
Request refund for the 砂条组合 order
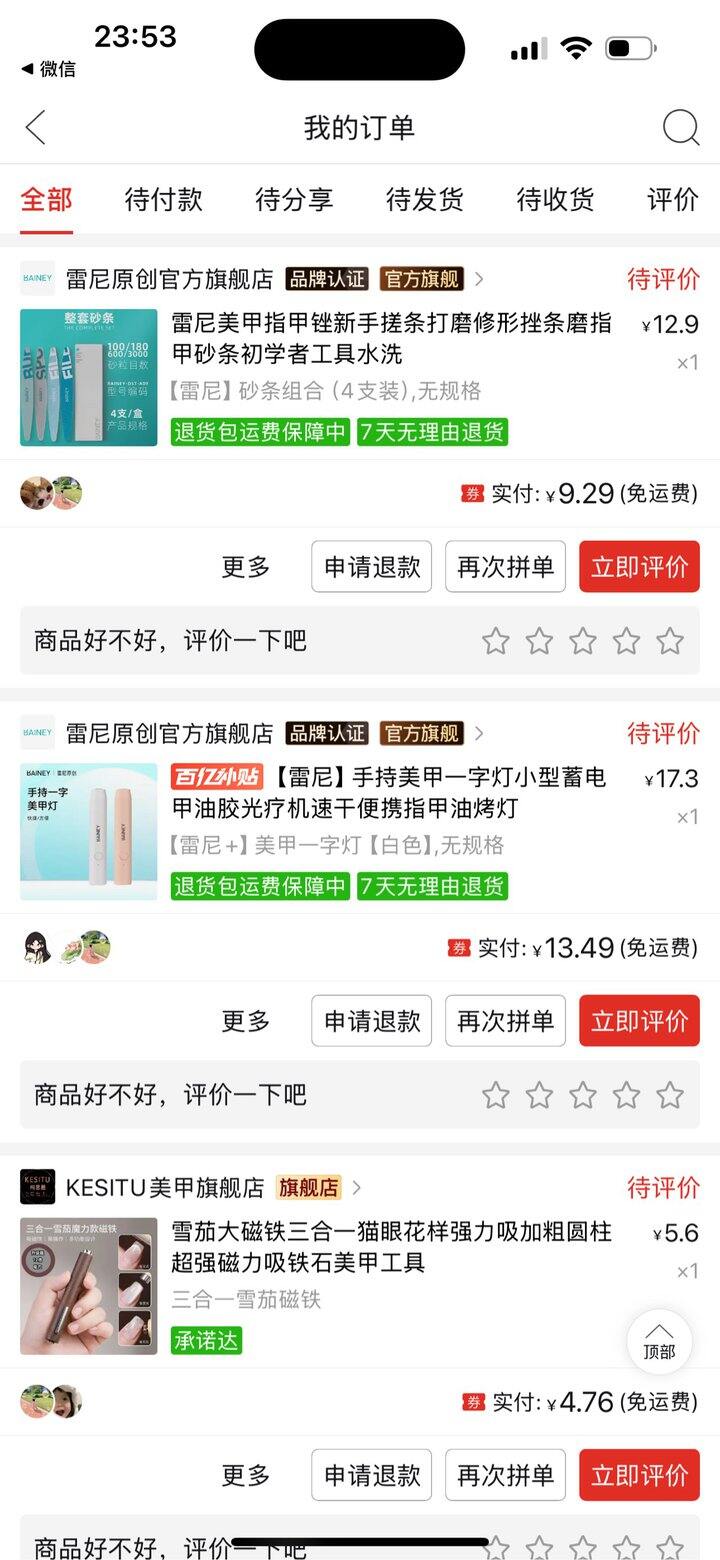[x=371, y=567]
